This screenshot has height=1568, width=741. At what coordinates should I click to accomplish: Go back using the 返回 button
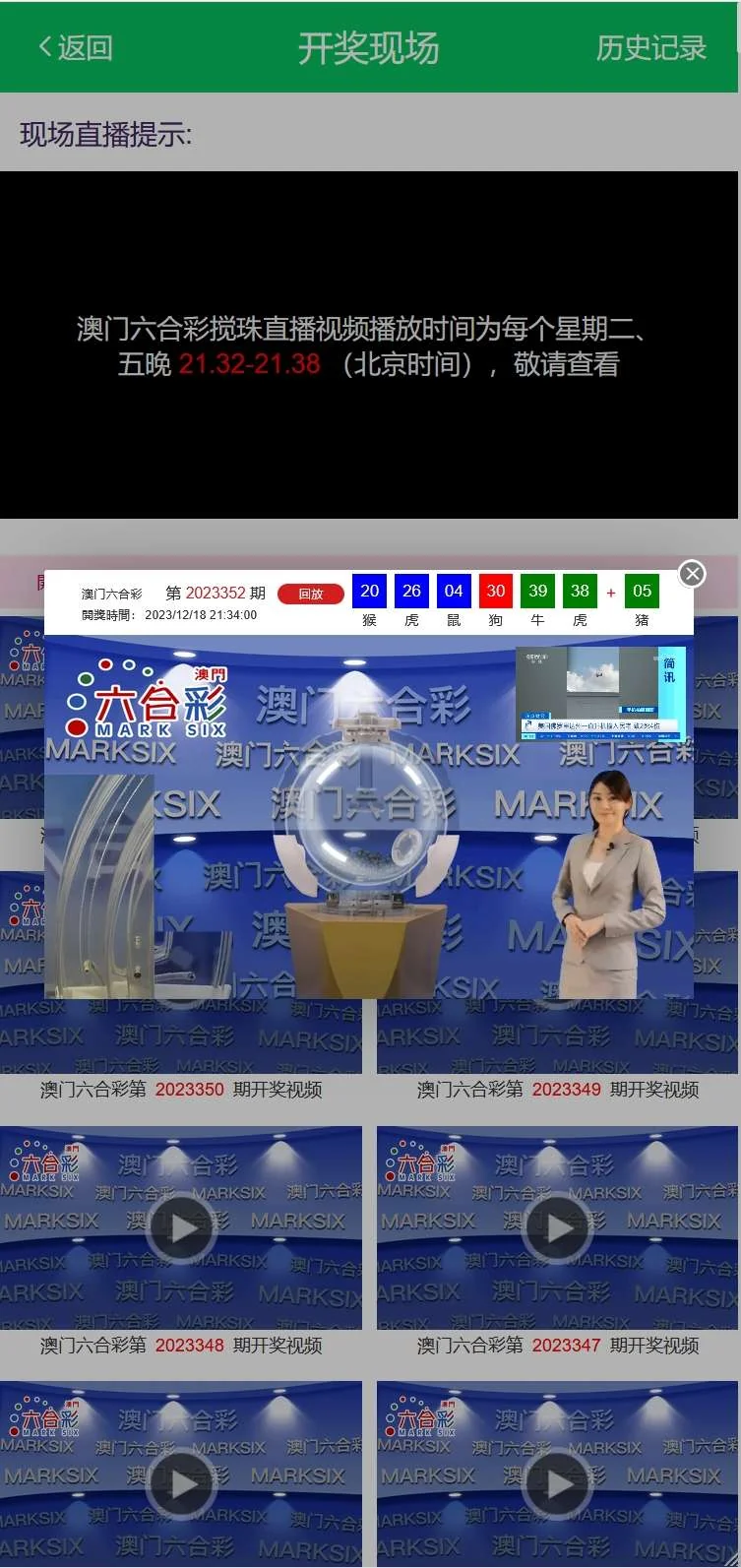click(x=75, y=46)
